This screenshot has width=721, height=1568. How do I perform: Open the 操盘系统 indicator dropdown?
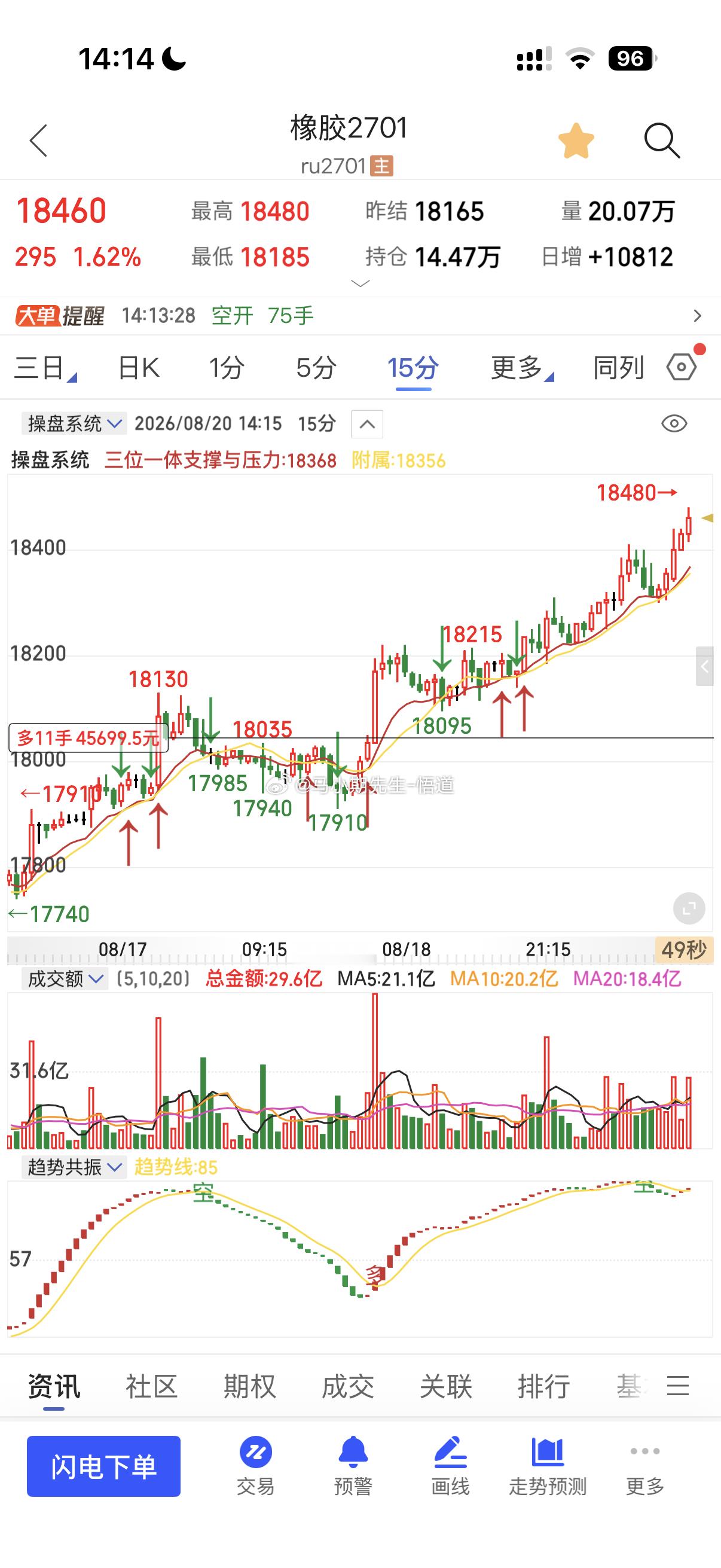pyautogui.click(x=74, y=423)
